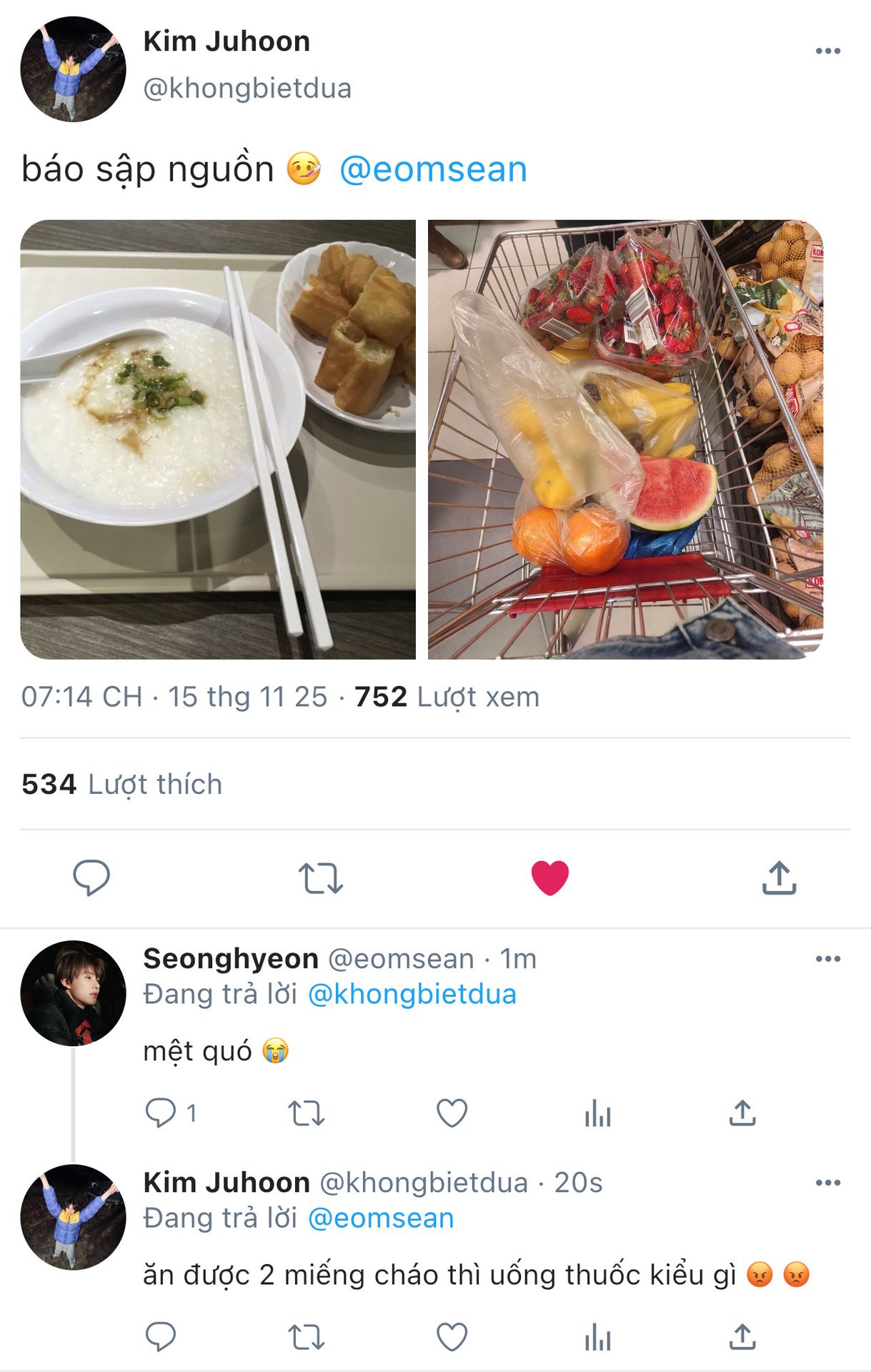Share Kim Juhoon's reply about cháo
The width and height of the screenshot is (871, 1372).
click(x=742, y=1336)
